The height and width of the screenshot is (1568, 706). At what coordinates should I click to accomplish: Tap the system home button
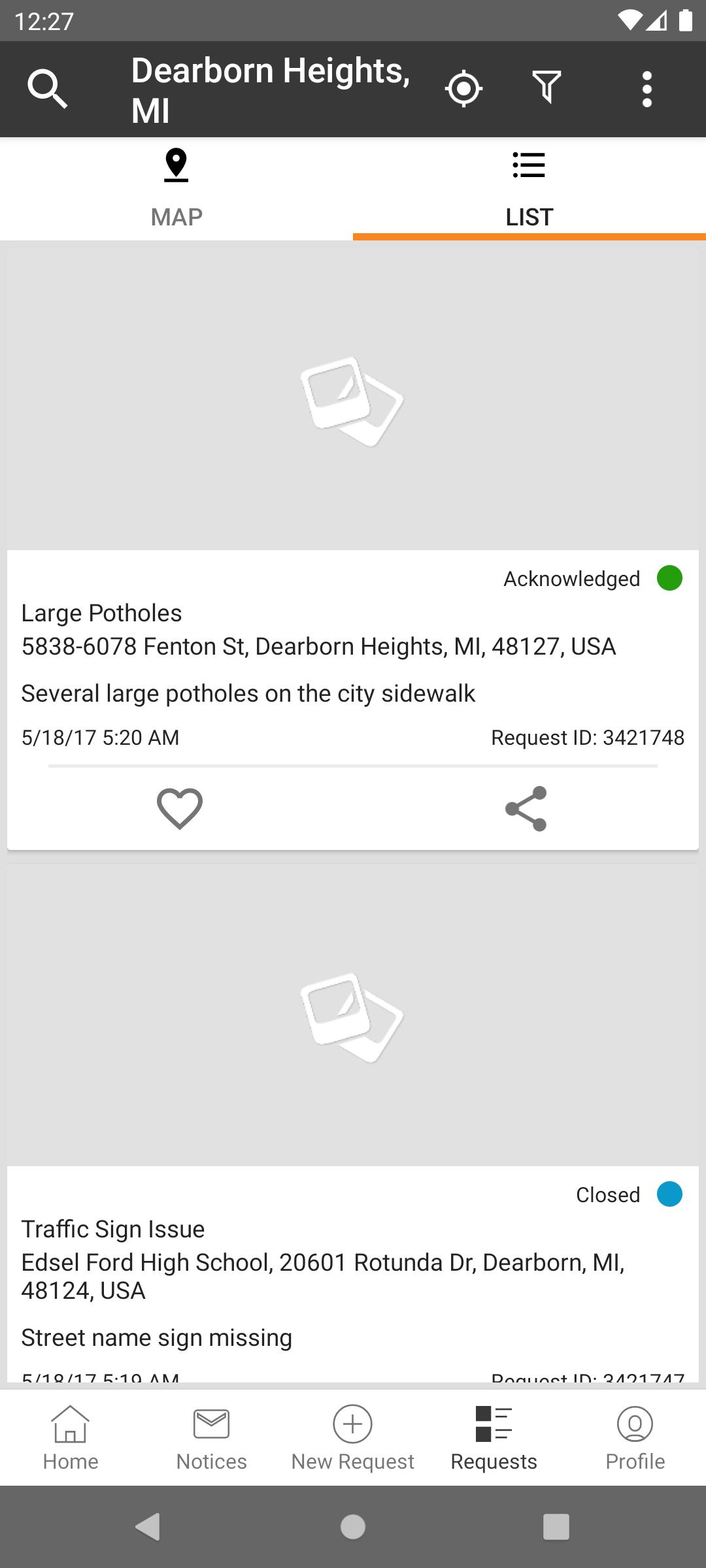[x=353, y=1527]
